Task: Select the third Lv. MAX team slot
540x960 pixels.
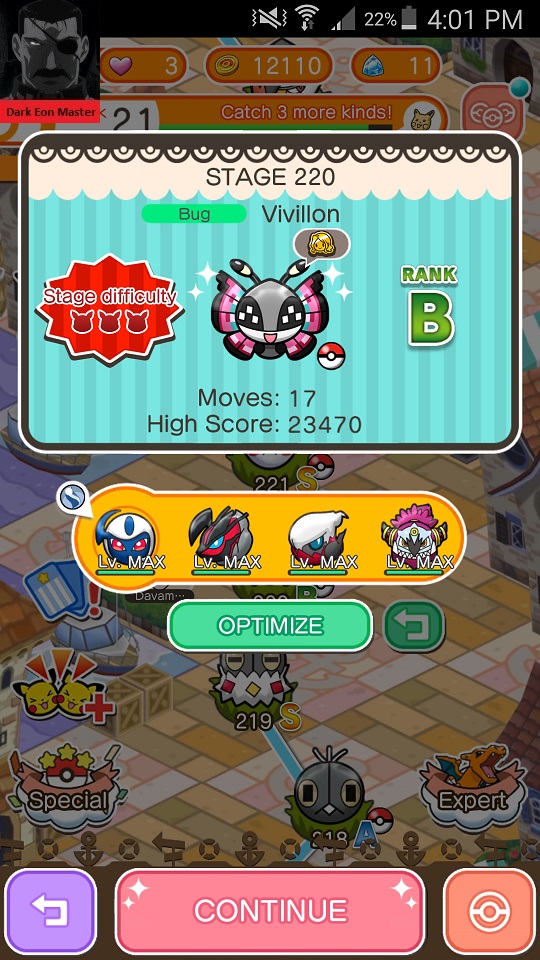Action: click(x=320, y=539)
